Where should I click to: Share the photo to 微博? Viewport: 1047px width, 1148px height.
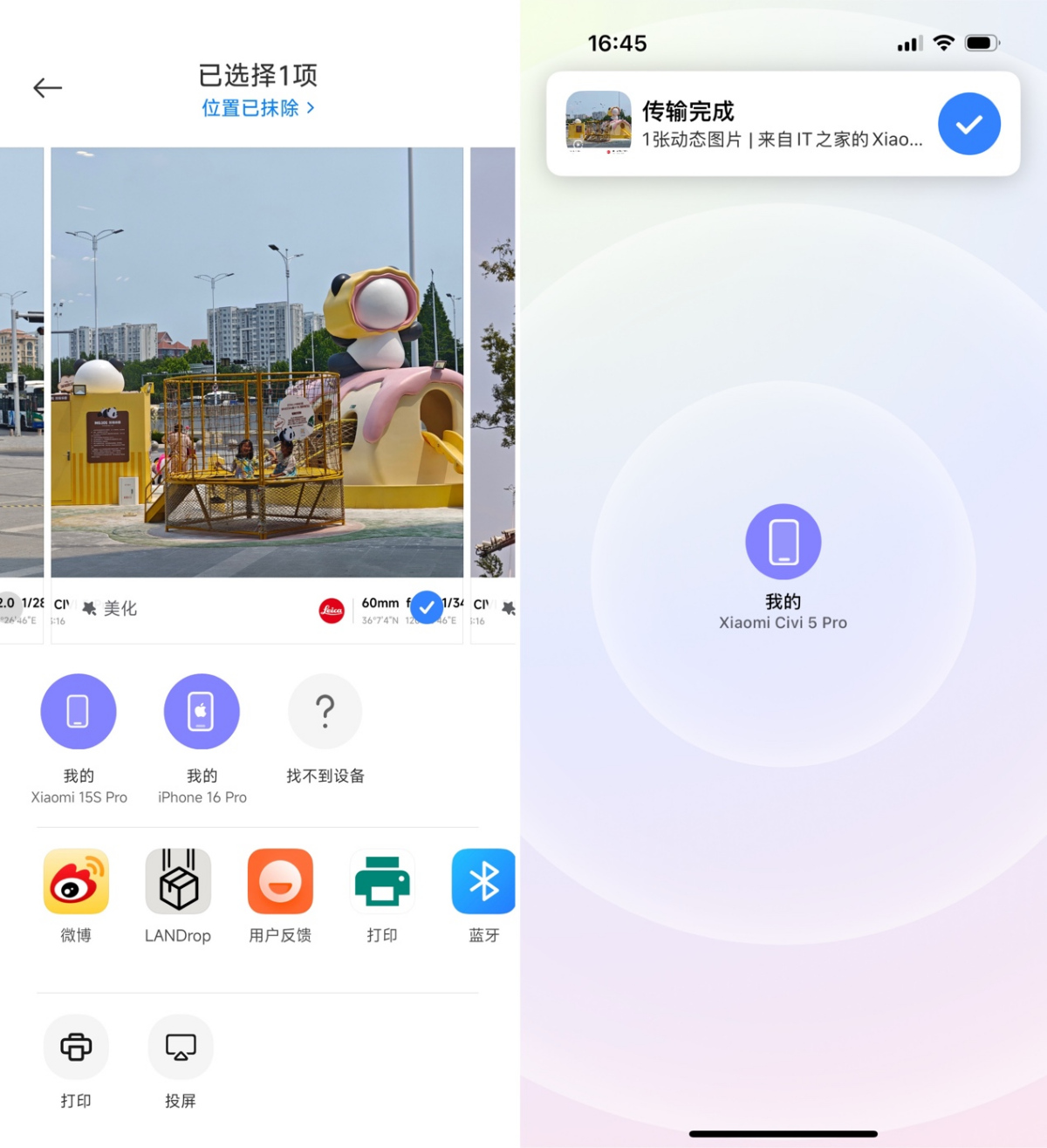76,882
